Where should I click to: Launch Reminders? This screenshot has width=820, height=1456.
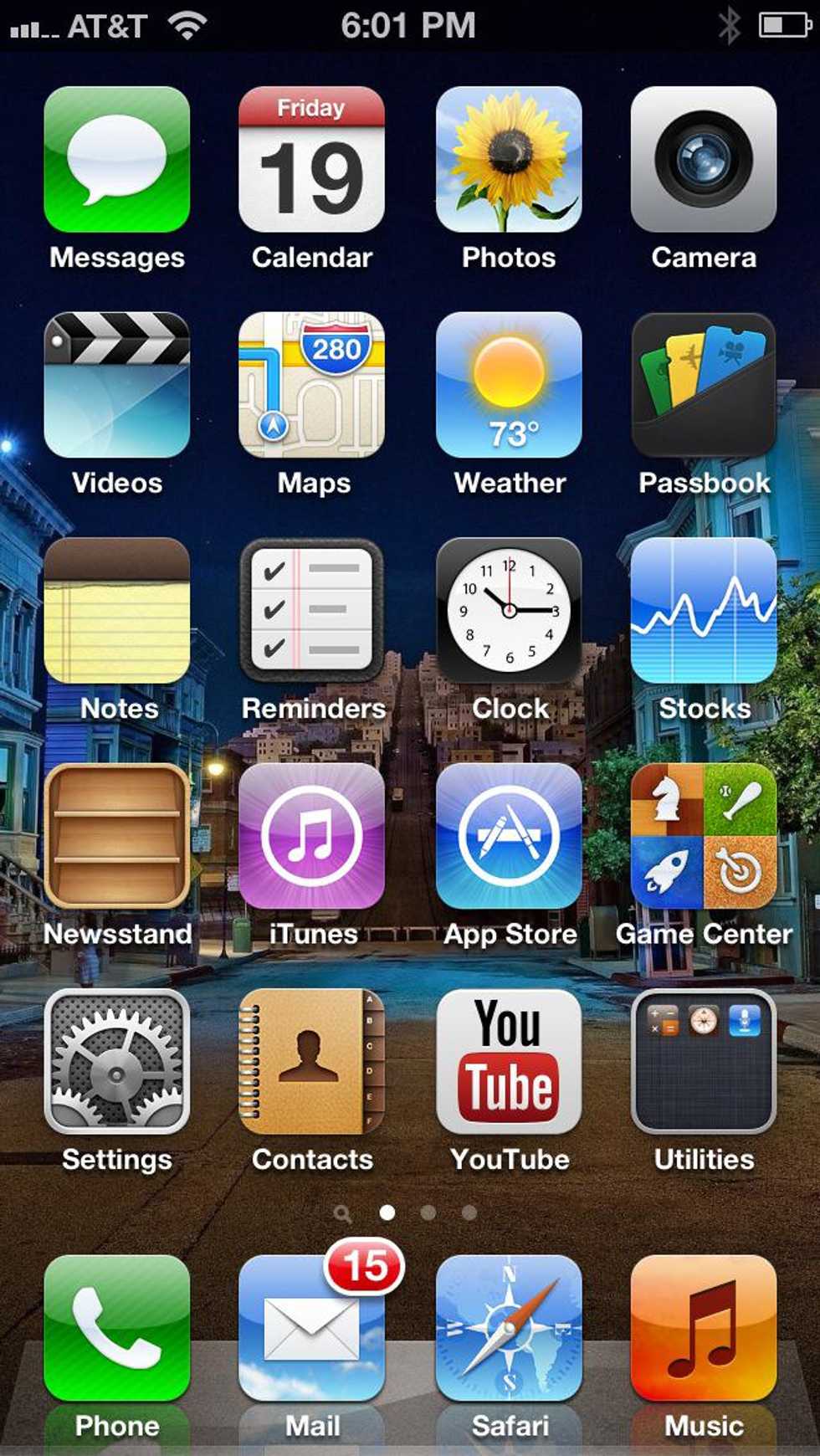[311, 611]
